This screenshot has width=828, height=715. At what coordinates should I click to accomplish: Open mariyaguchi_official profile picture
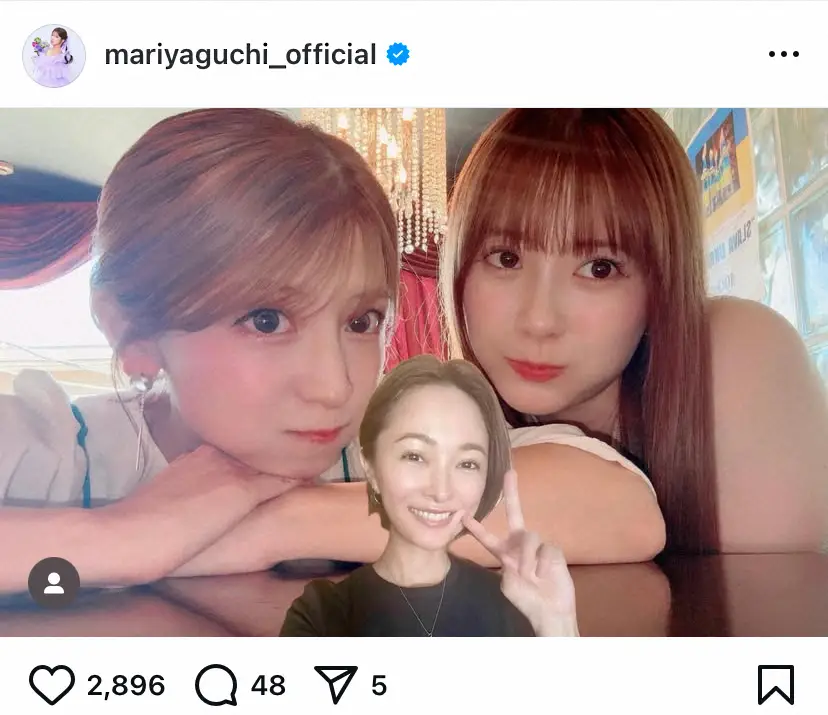[55, 56]
